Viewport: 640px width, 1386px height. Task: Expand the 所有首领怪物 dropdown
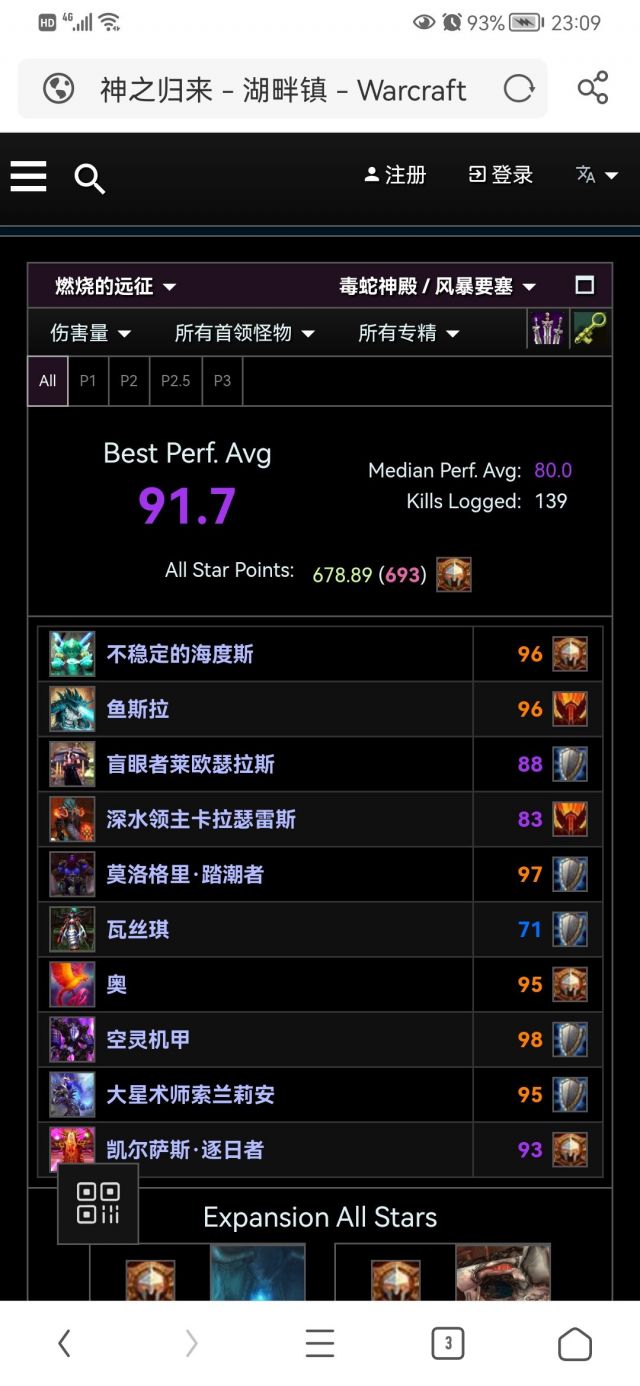(x=244, y=333)
